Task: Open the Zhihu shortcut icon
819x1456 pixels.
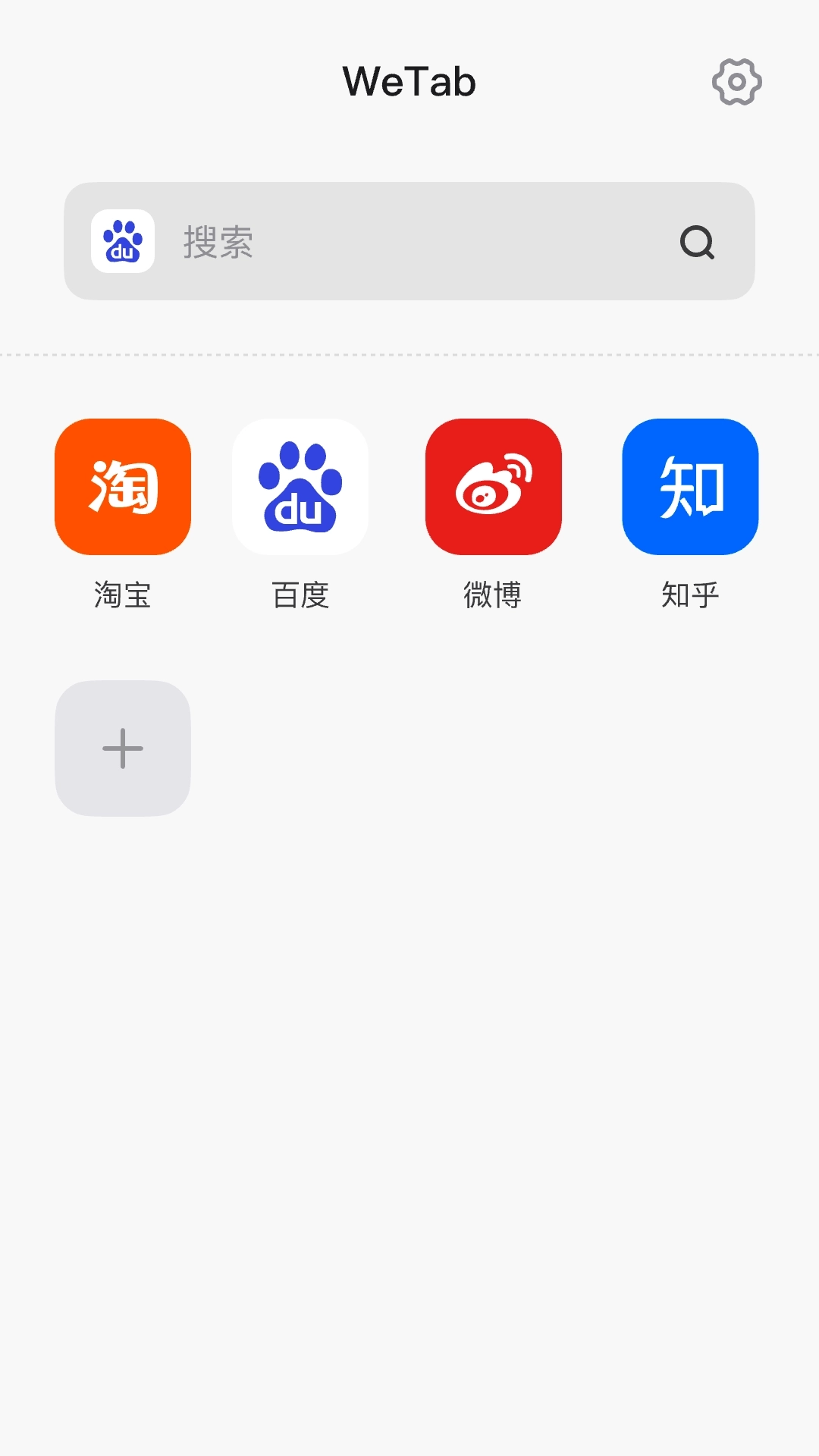Action: click(x=689, y=488)
